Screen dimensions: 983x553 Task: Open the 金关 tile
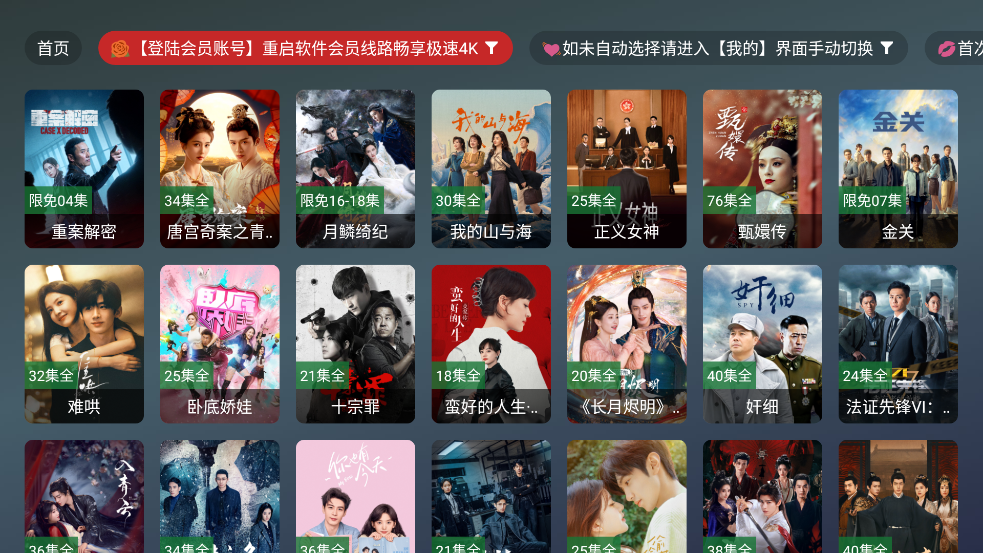click(x=898, y=168)
